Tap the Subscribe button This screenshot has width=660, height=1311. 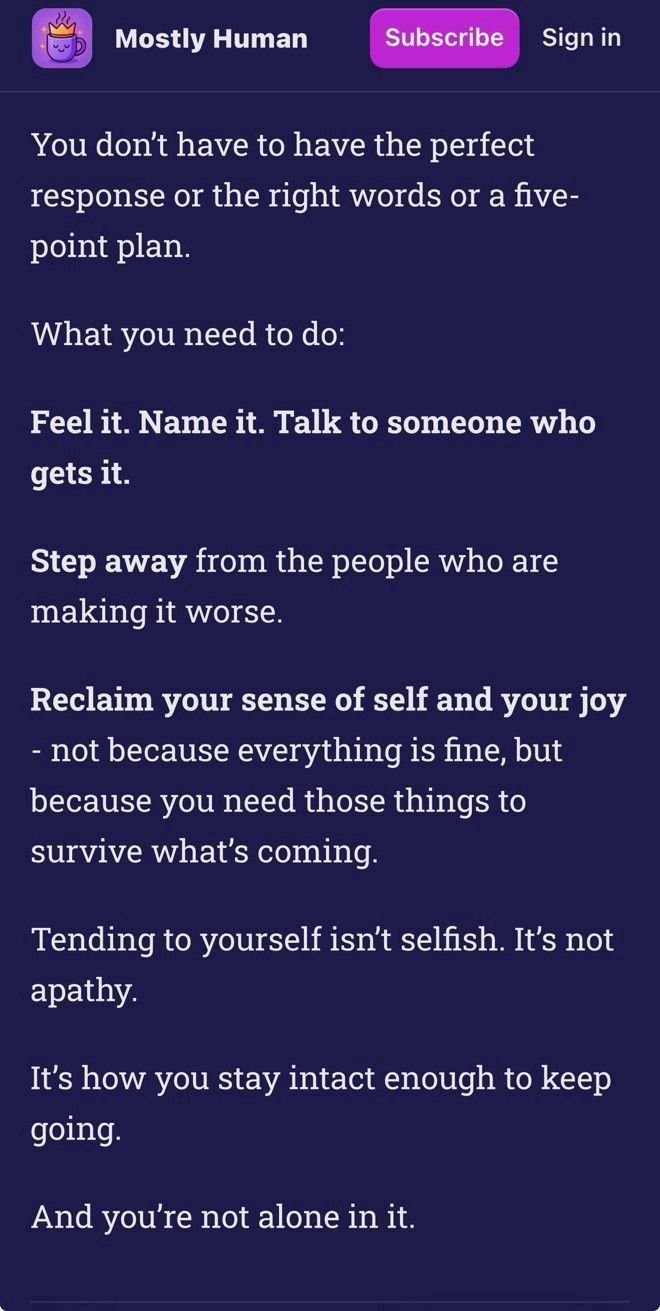(x=444, y=38)
